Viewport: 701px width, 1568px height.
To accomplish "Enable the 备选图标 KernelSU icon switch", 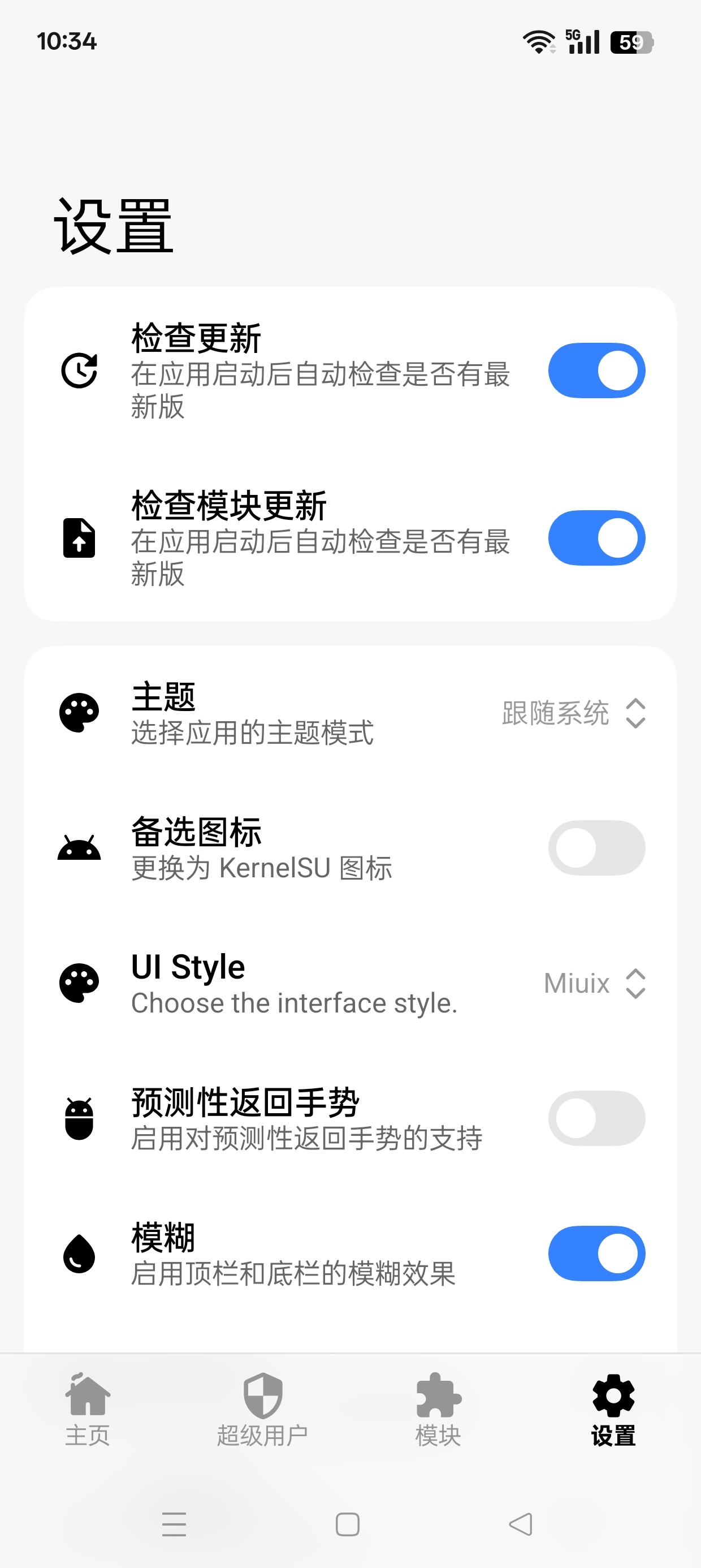I will [x=596, y=848].
